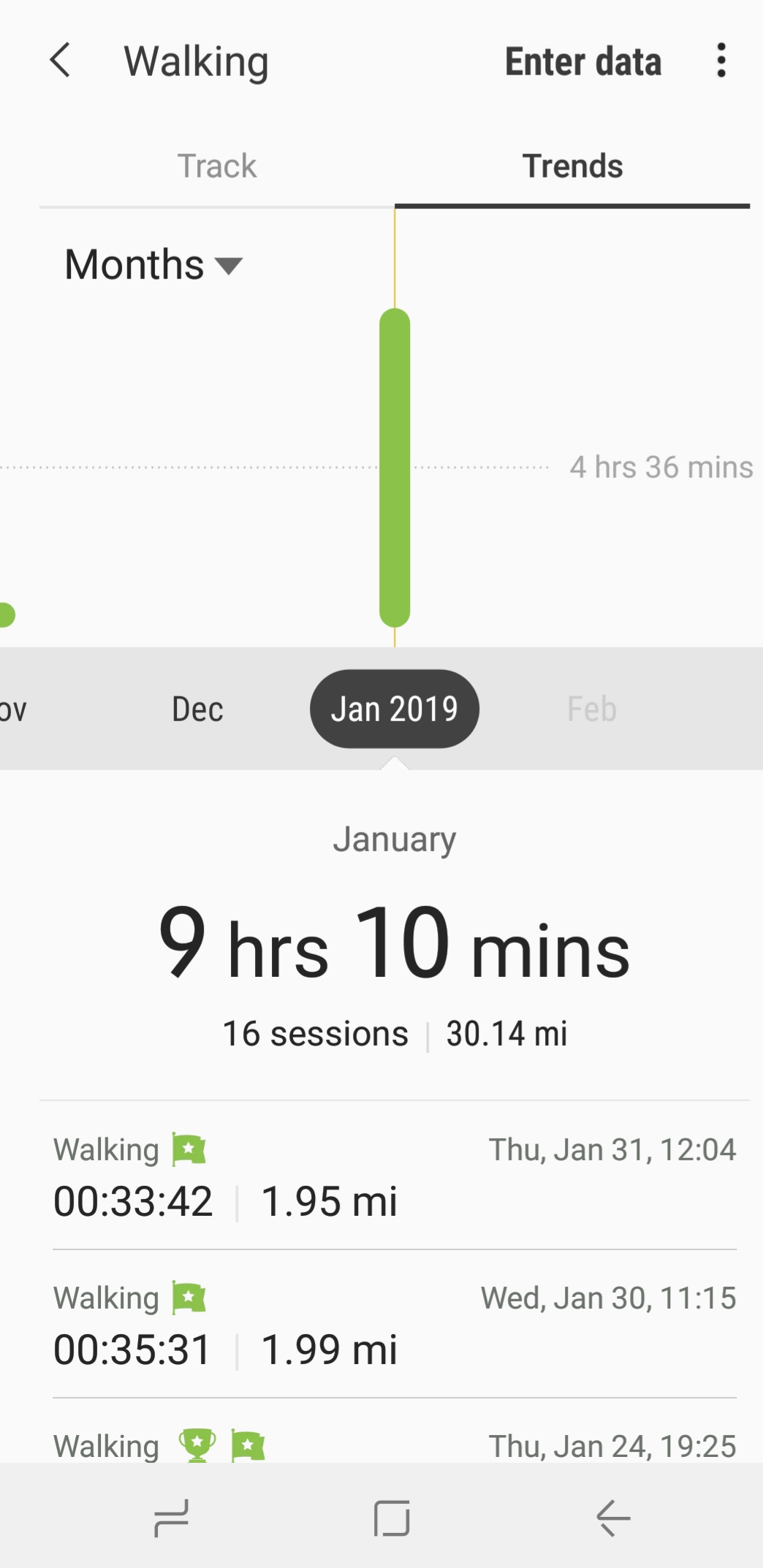The image size is (763, 1568).
Task: Open the three-dot overflow menu
Action: coord(721,61)
